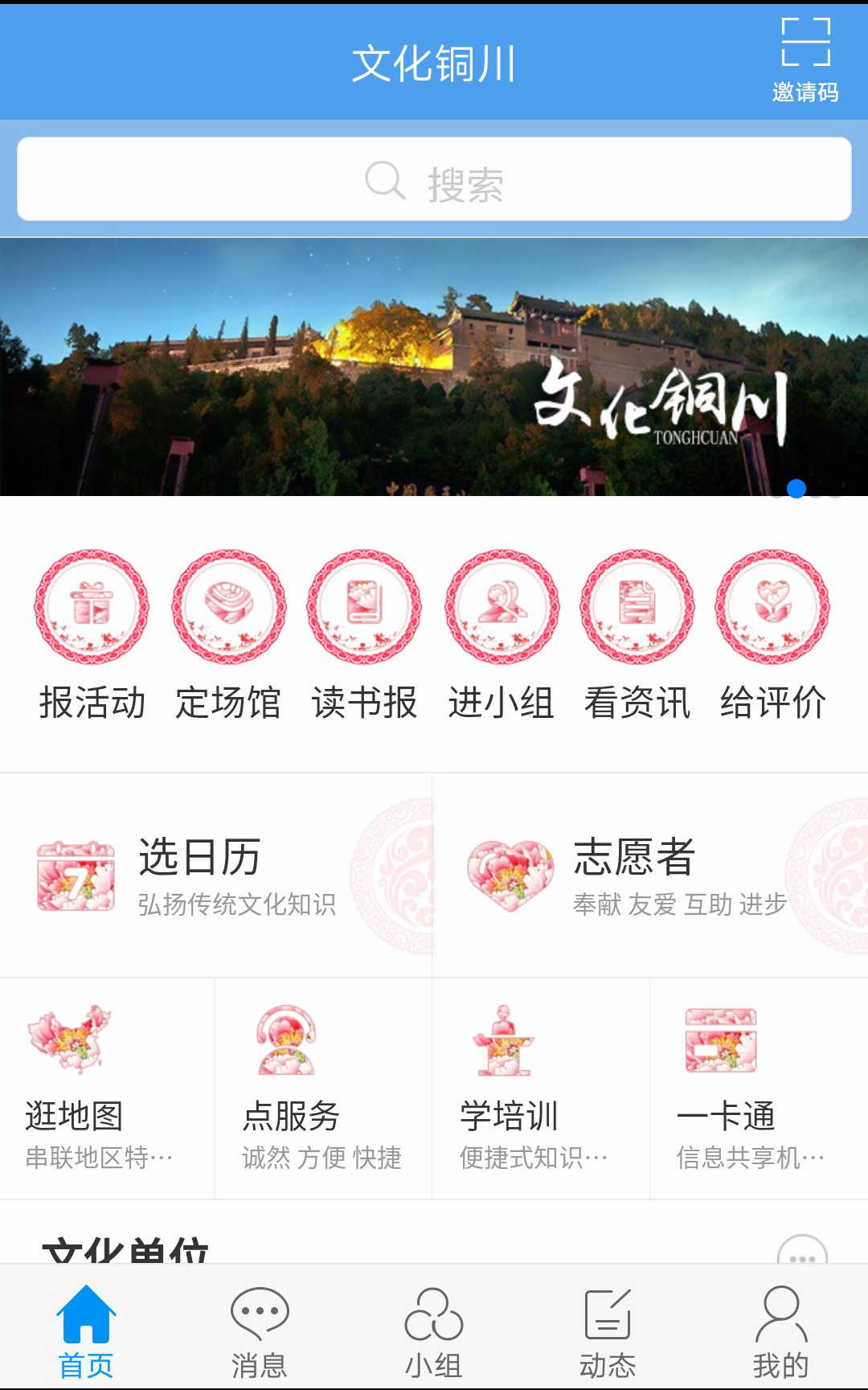Go to the 动态 updates section
Image resolution: width=868 pixels, height=1390 pixels.
pos(608,1331)
